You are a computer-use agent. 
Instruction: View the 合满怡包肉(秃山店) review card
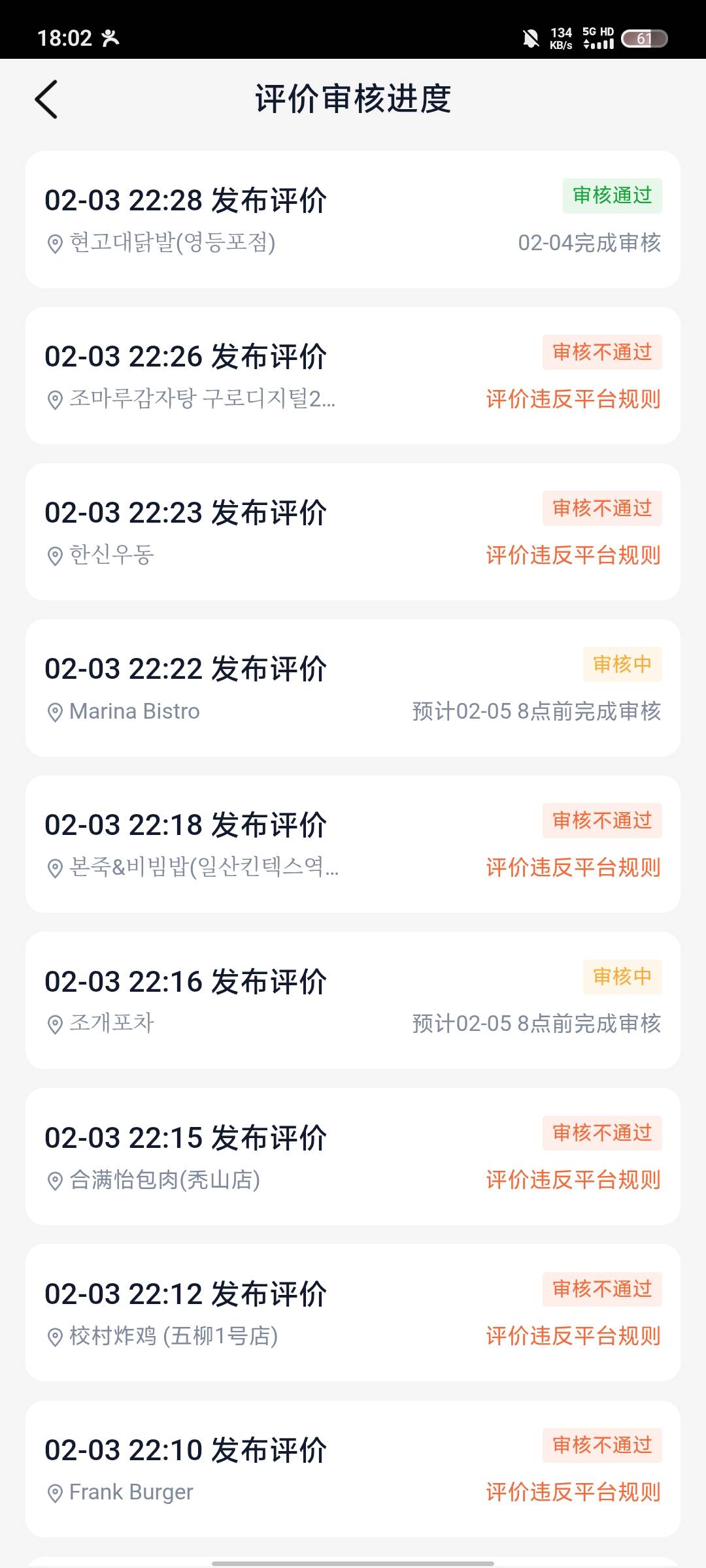(x=353, y=1156)
